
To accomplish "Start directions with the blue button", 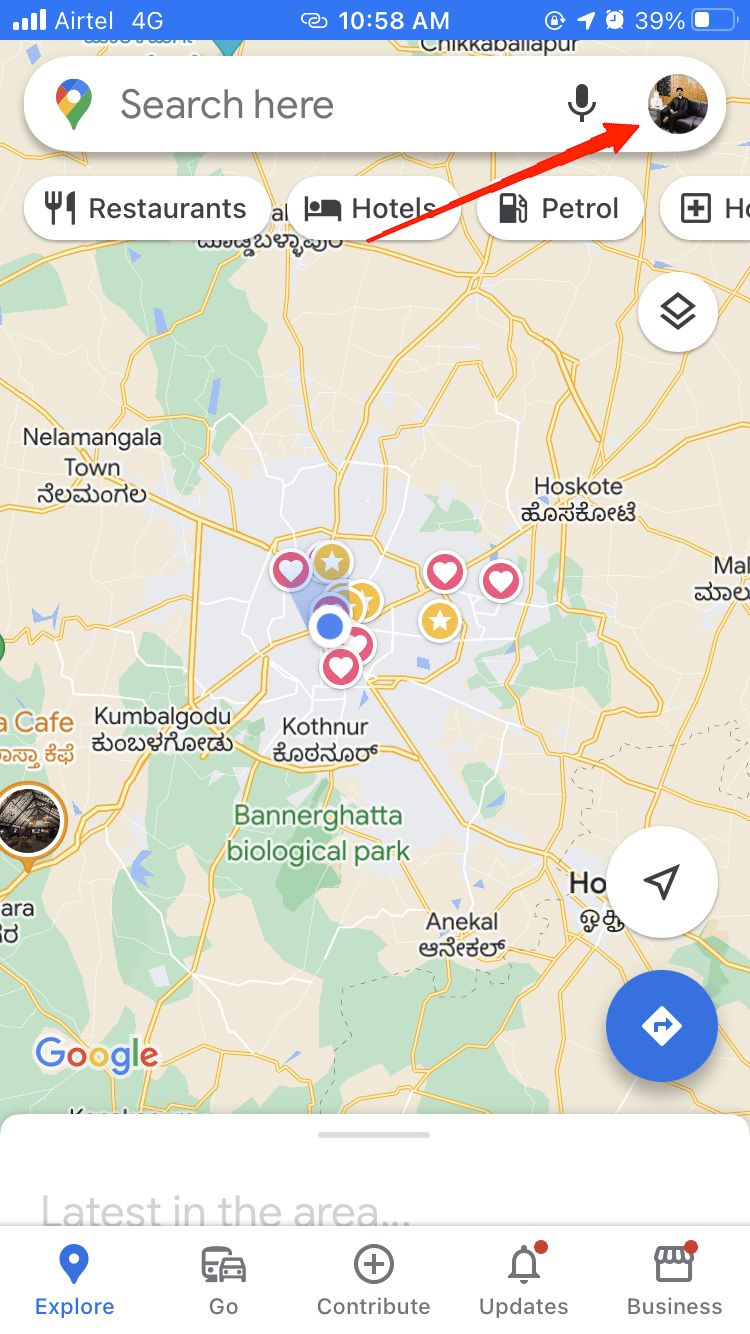I will pyautogui.click(x=661, y=1025).
